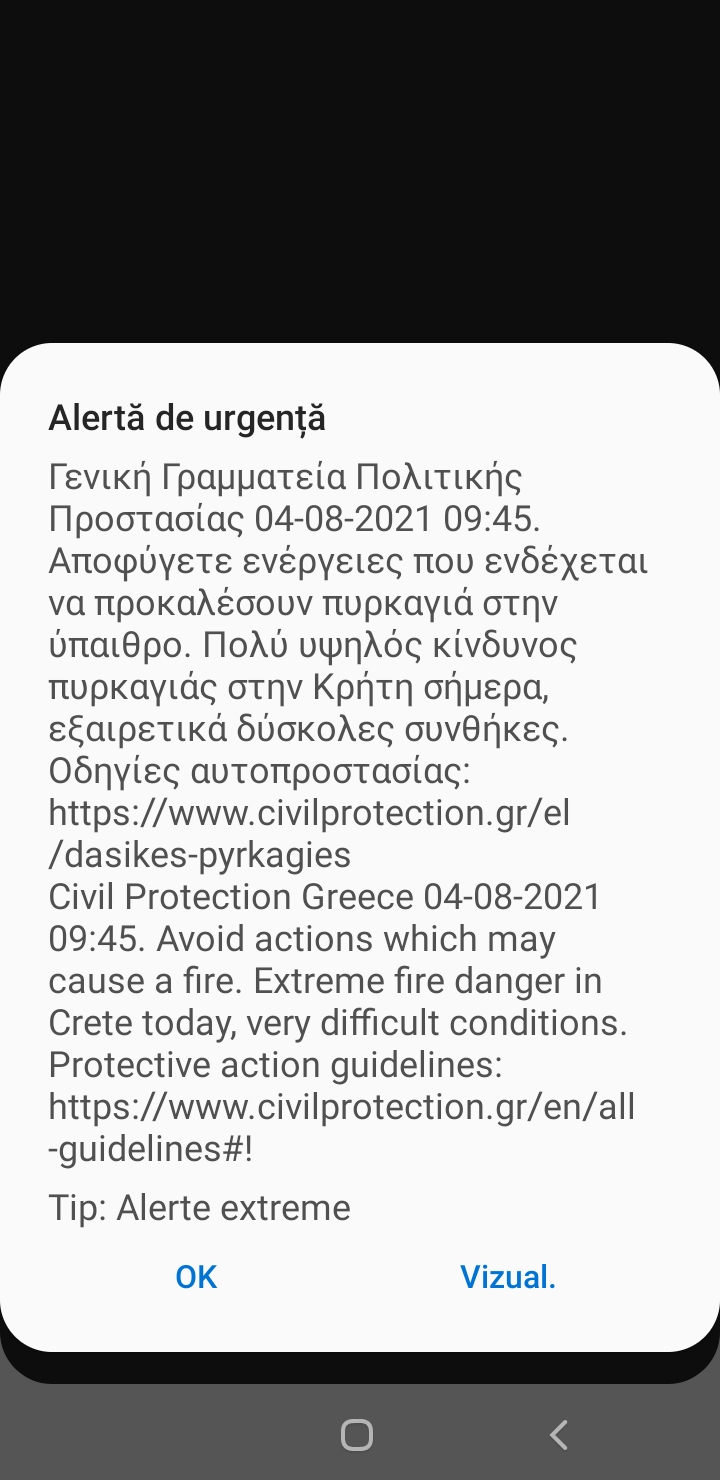This screenshot has height=1480, width=720.
Task: Tap the system back arrow
Action: click(559, 1435)
